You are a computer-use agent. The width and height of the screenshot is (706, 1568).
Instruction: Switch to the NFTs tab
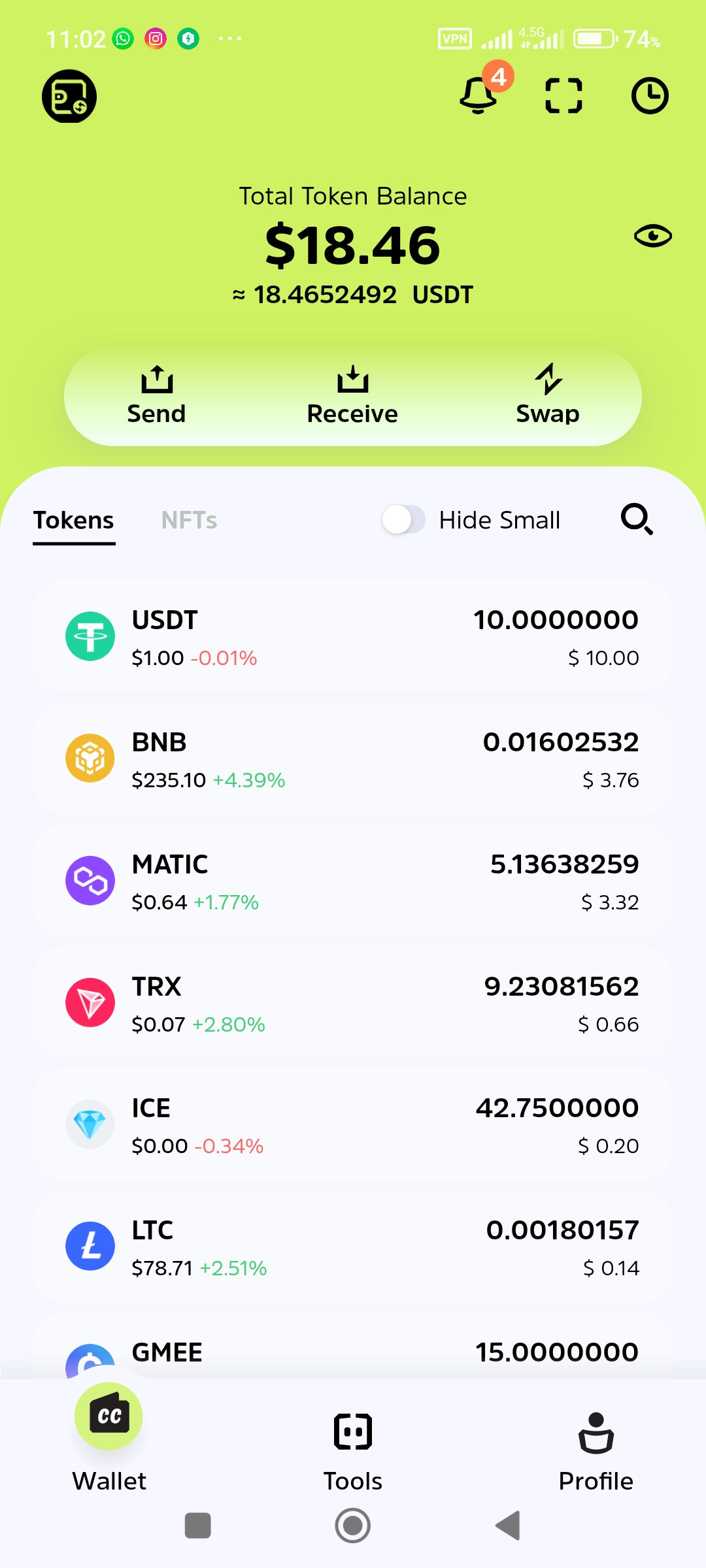189,520
